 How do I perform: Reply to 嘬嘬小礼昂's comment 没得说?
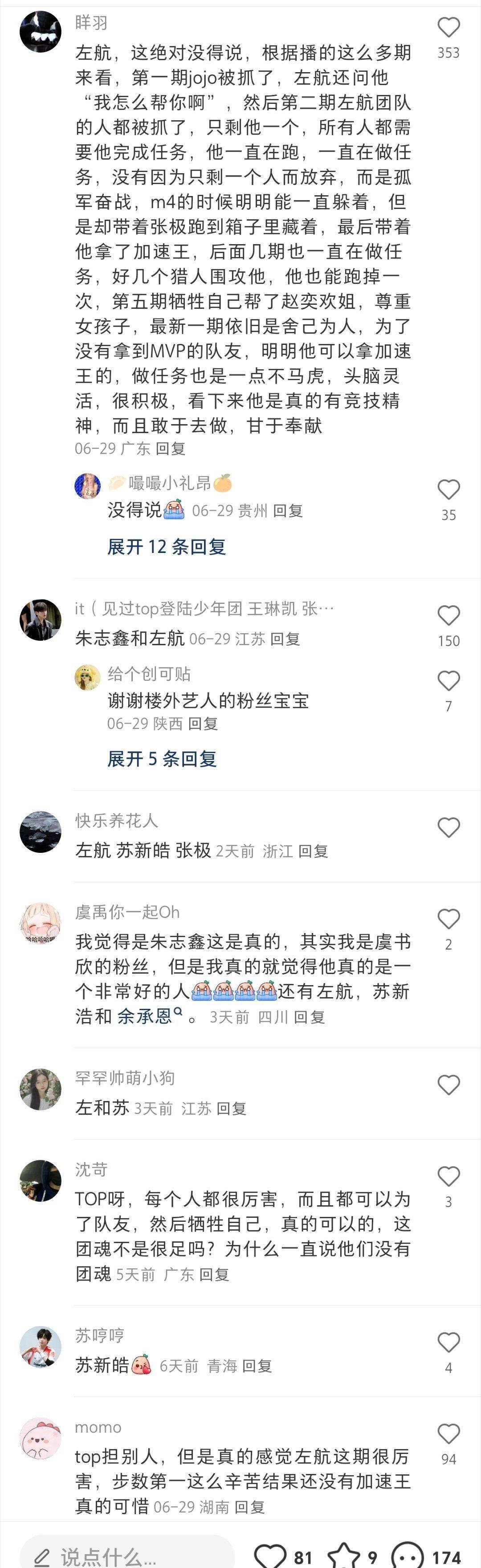click(288, 511)
